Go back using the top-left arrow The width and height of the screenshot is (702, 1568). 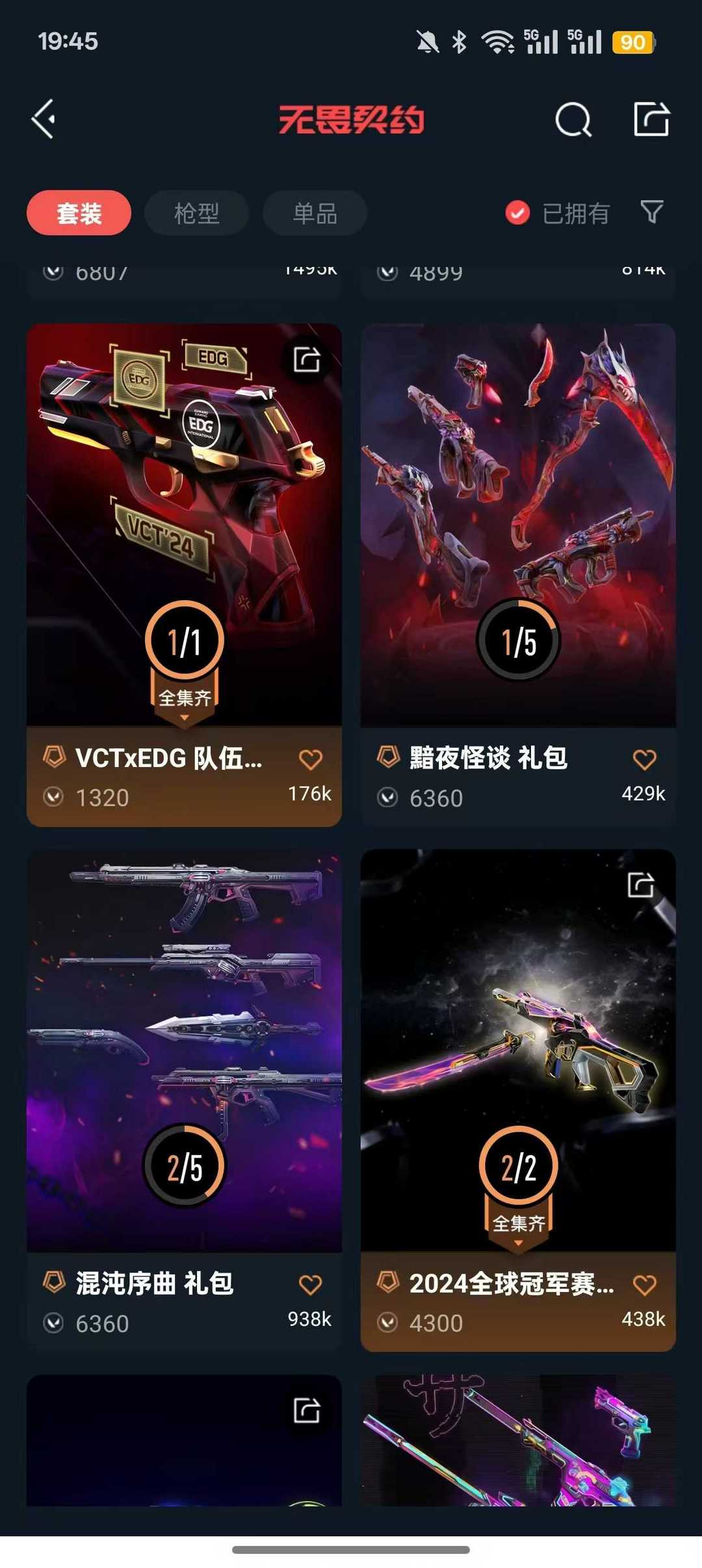44,120
